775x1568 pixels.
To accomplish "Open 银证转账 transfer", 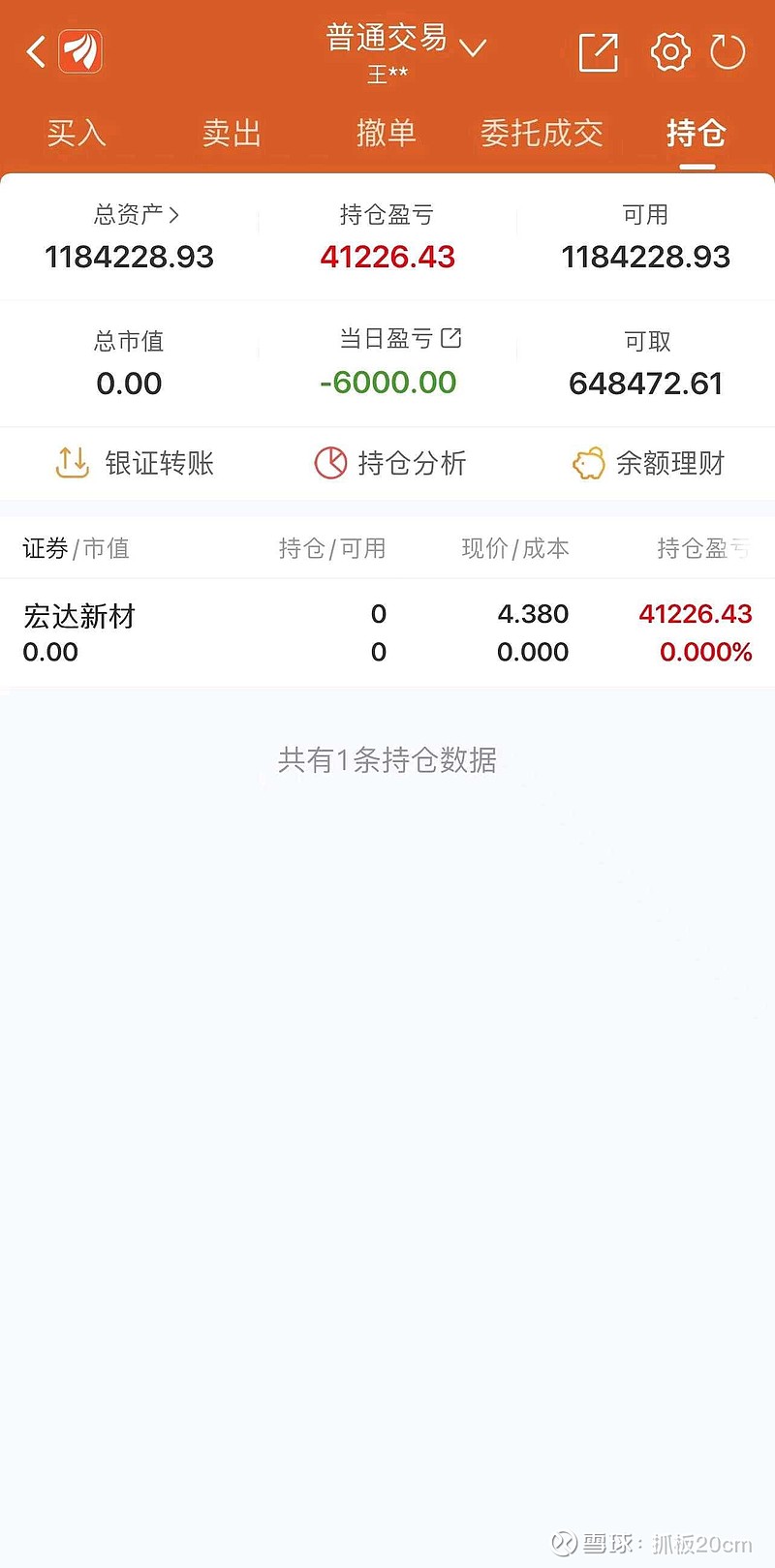I will coord(134,463).
